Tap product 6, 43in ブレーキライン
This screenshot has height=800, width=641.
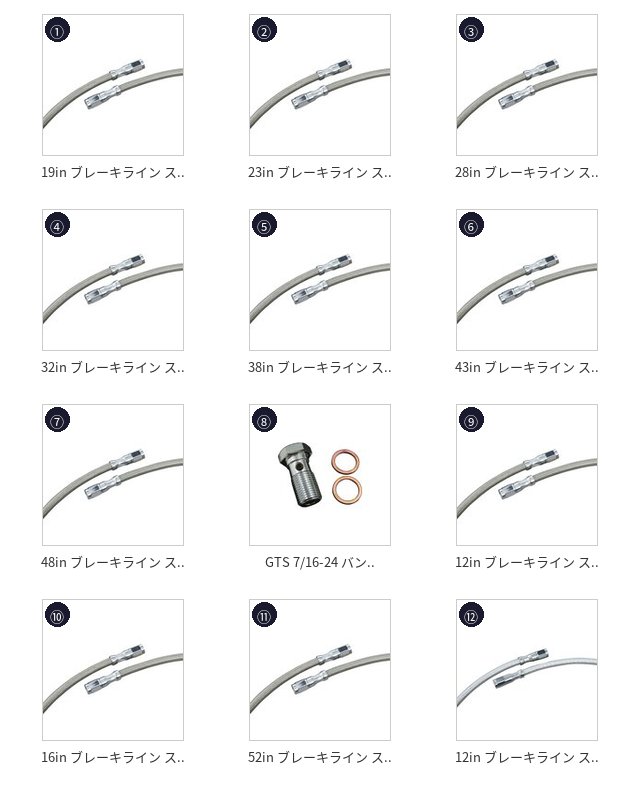click(527, 280)
